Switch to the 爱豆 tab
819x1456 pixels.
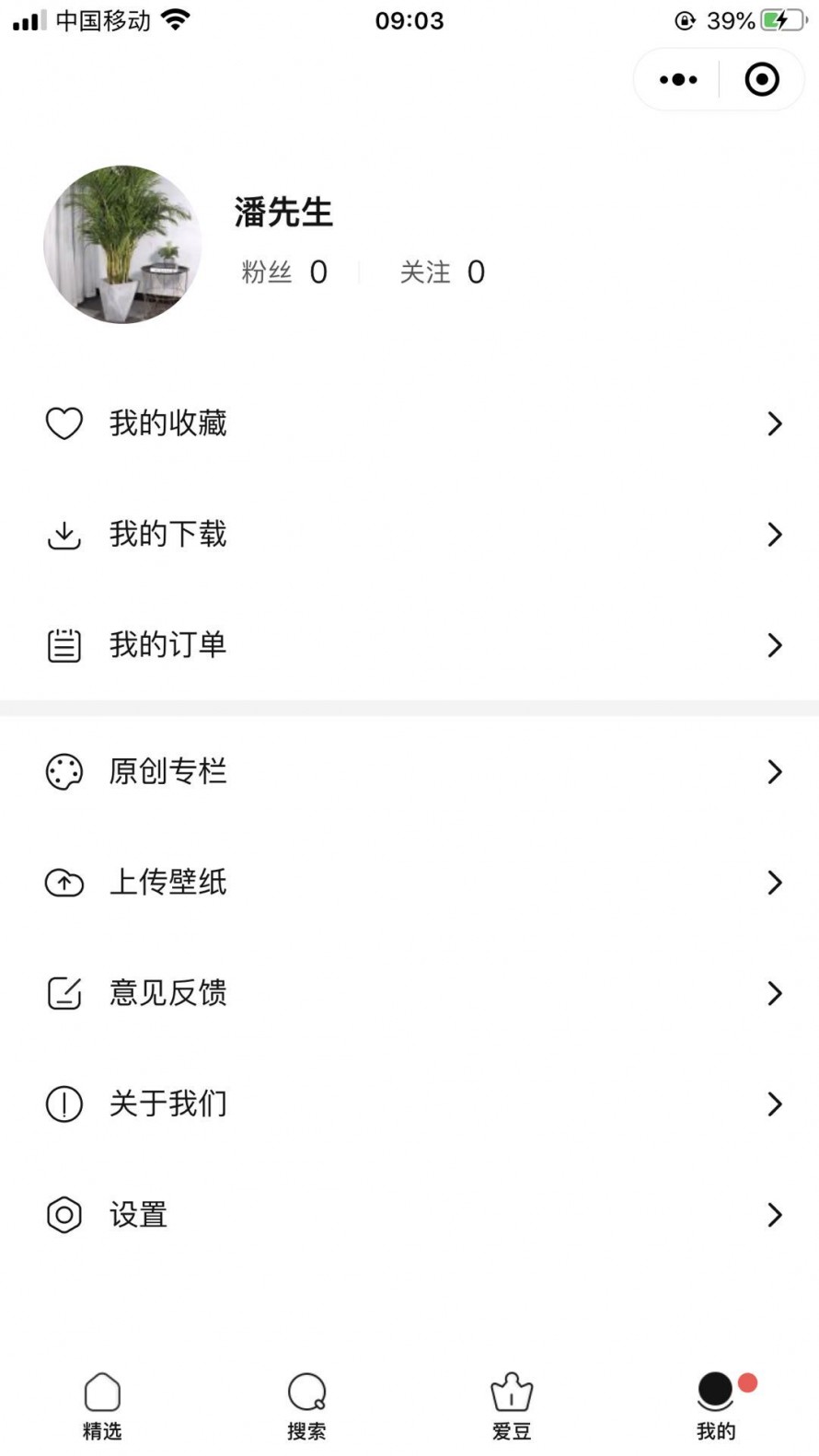[x=512, y=1405]
